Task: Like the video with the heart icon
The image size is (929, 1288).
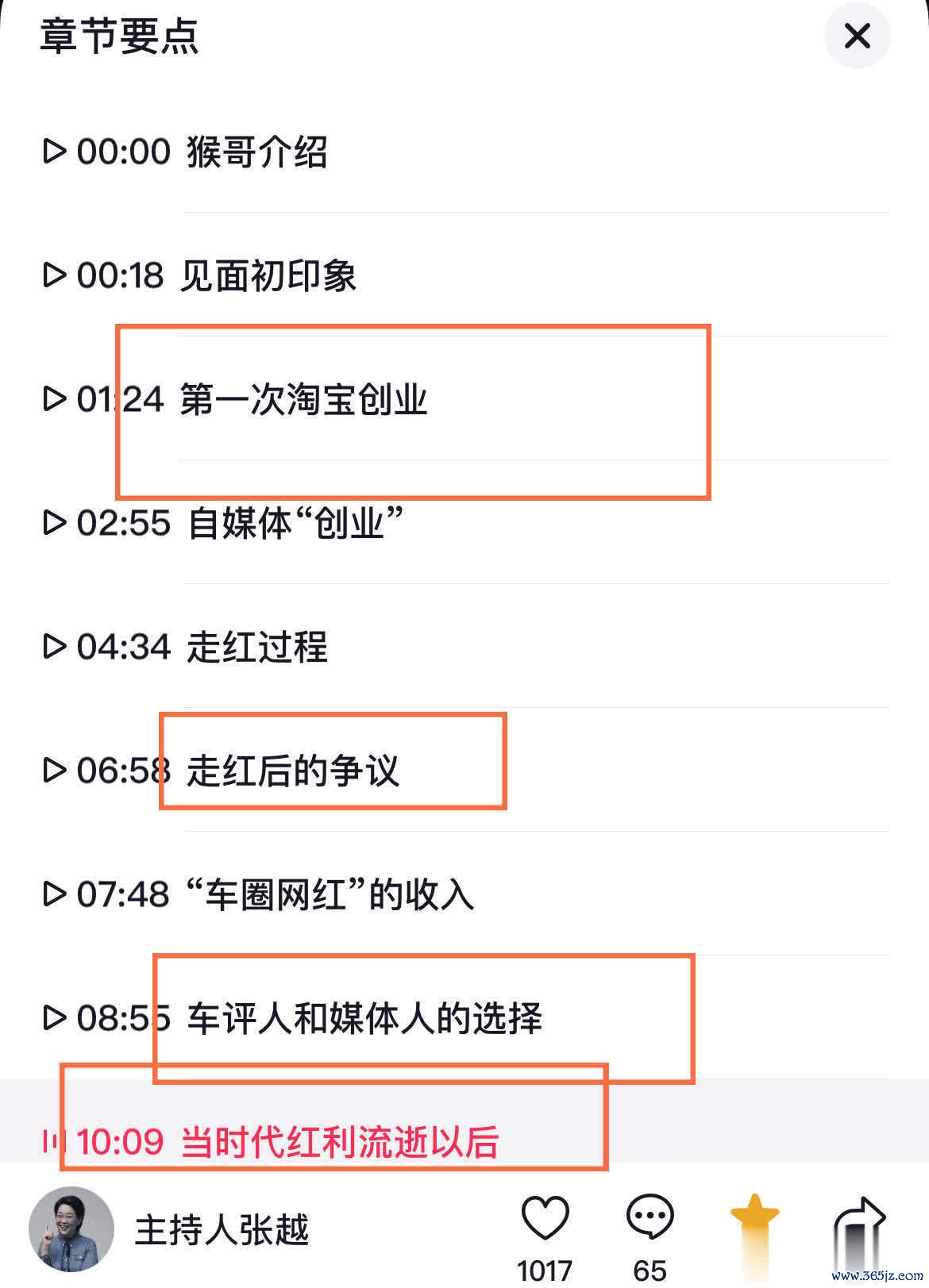Action: tap(545, 1218)
